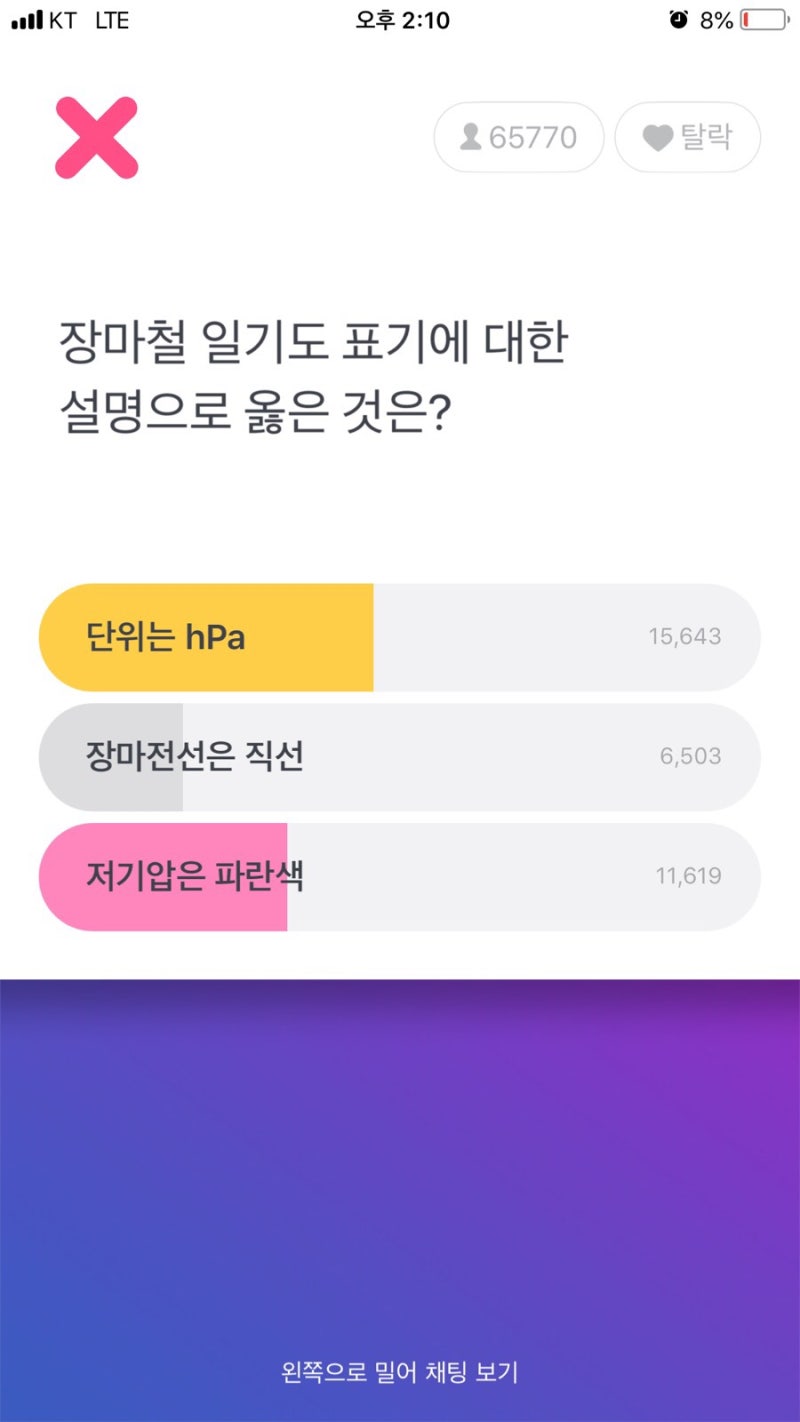Open the 65770 participants pill
This screenshot has width=800, height=1422.
[519, 137]
